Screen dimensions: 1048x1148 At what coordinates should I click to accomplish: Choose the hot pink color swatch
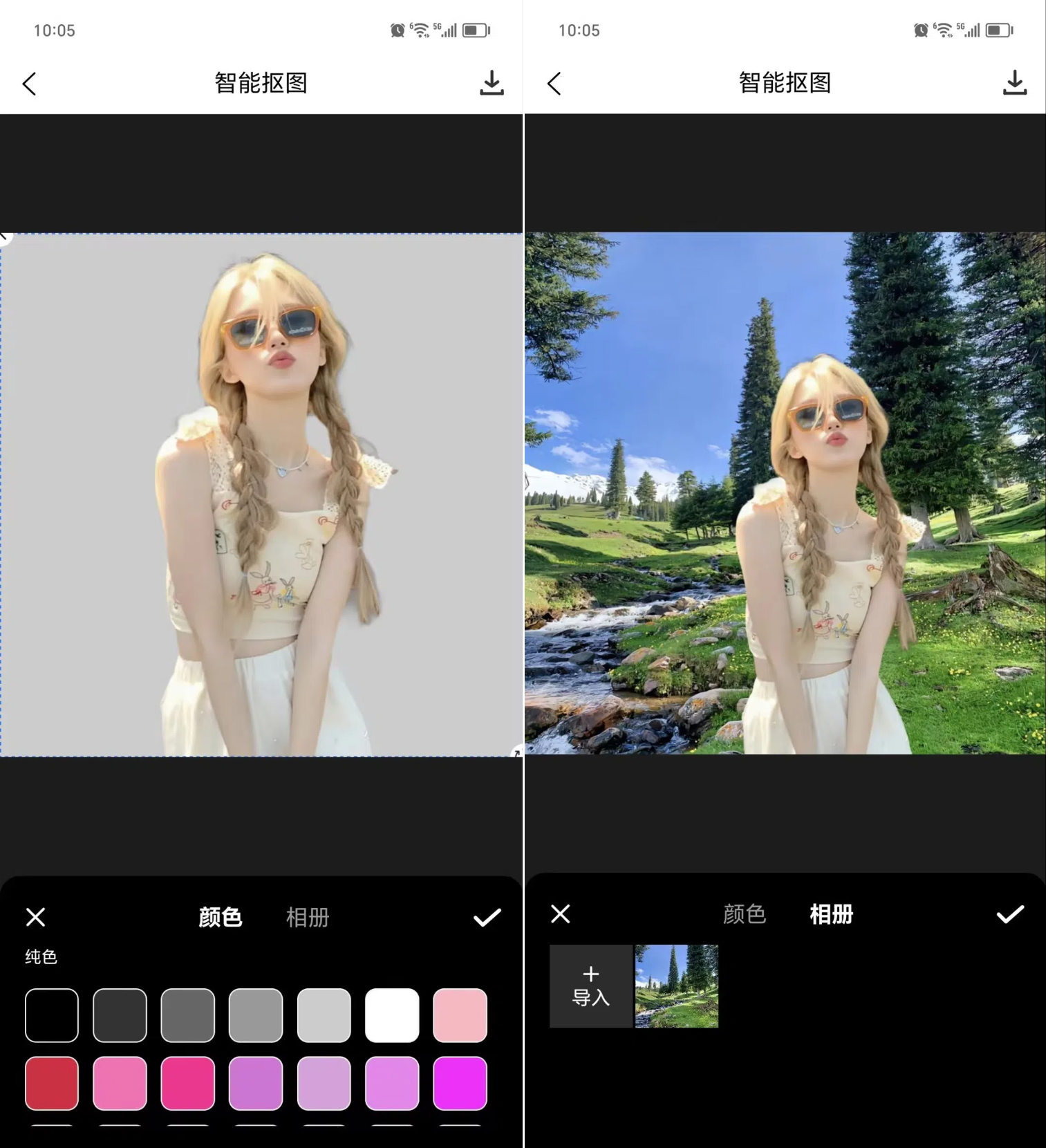(x=188, y=1083)
